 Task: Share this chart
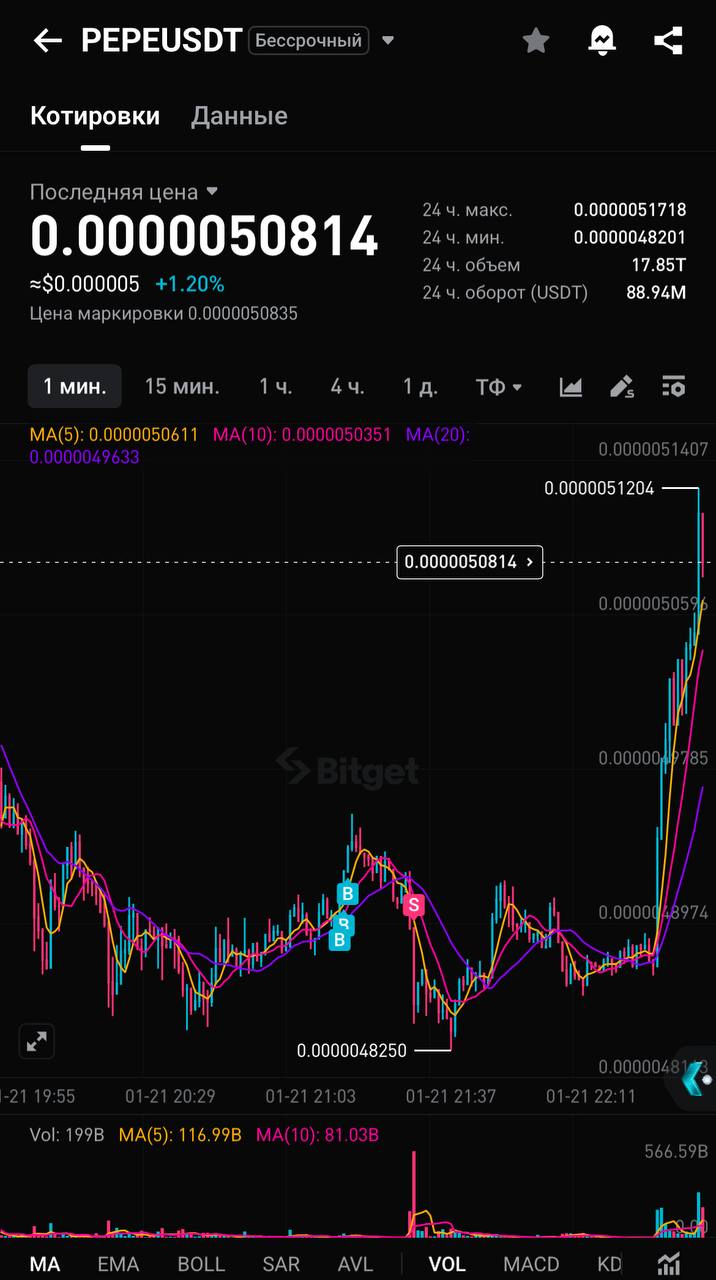click(668, 40)
